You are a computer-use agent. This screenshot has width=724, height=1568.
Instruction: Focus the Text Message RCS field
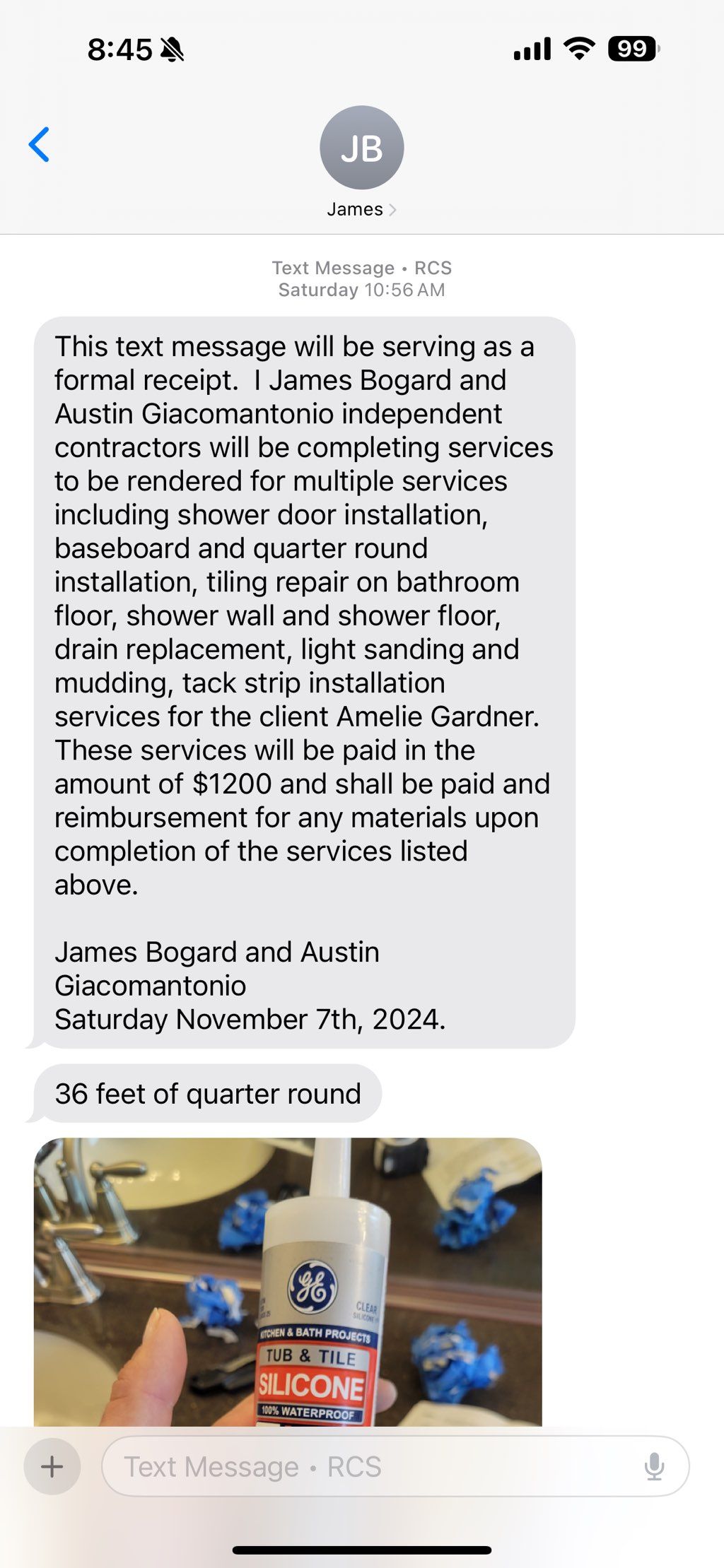(368, 1467)
